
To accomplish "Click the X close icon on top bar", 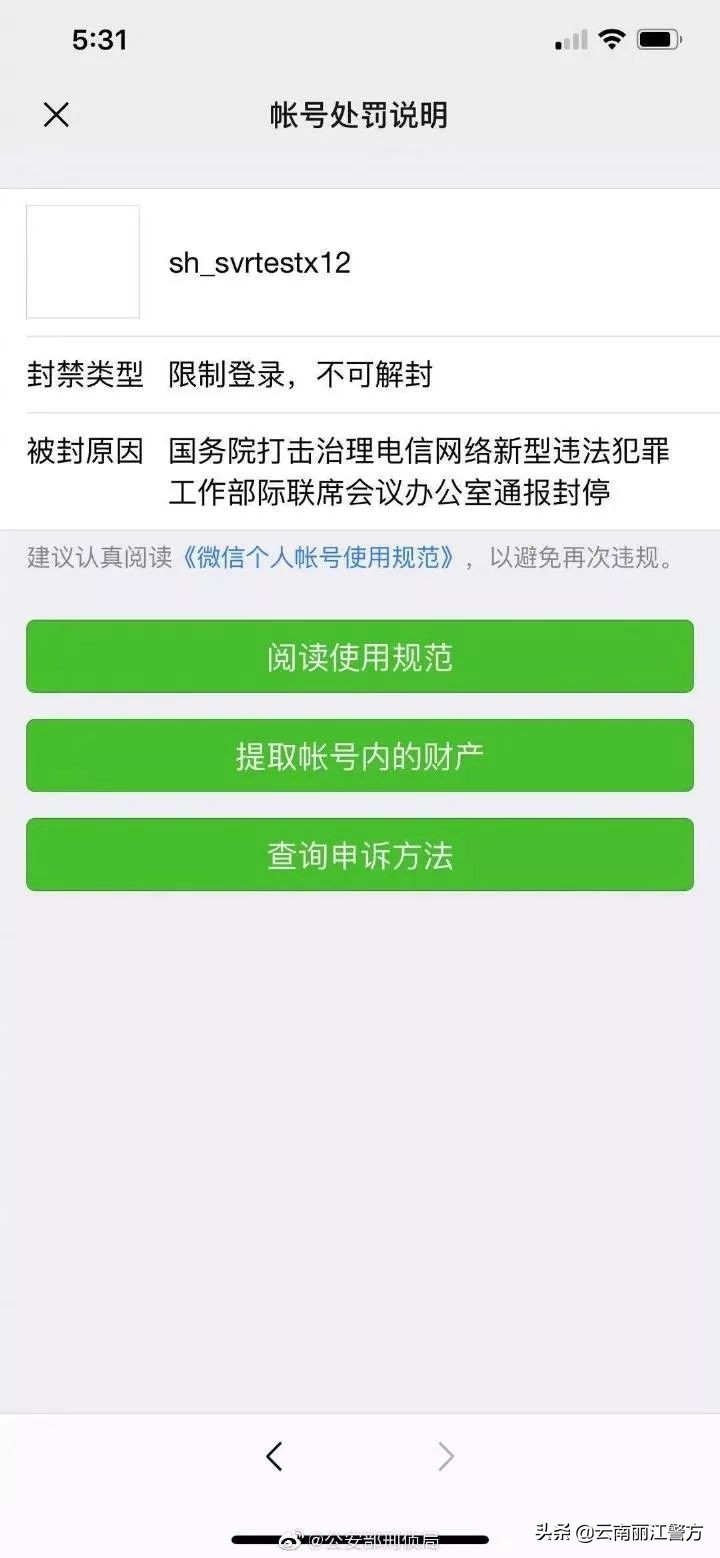I will tap(56, 115).
